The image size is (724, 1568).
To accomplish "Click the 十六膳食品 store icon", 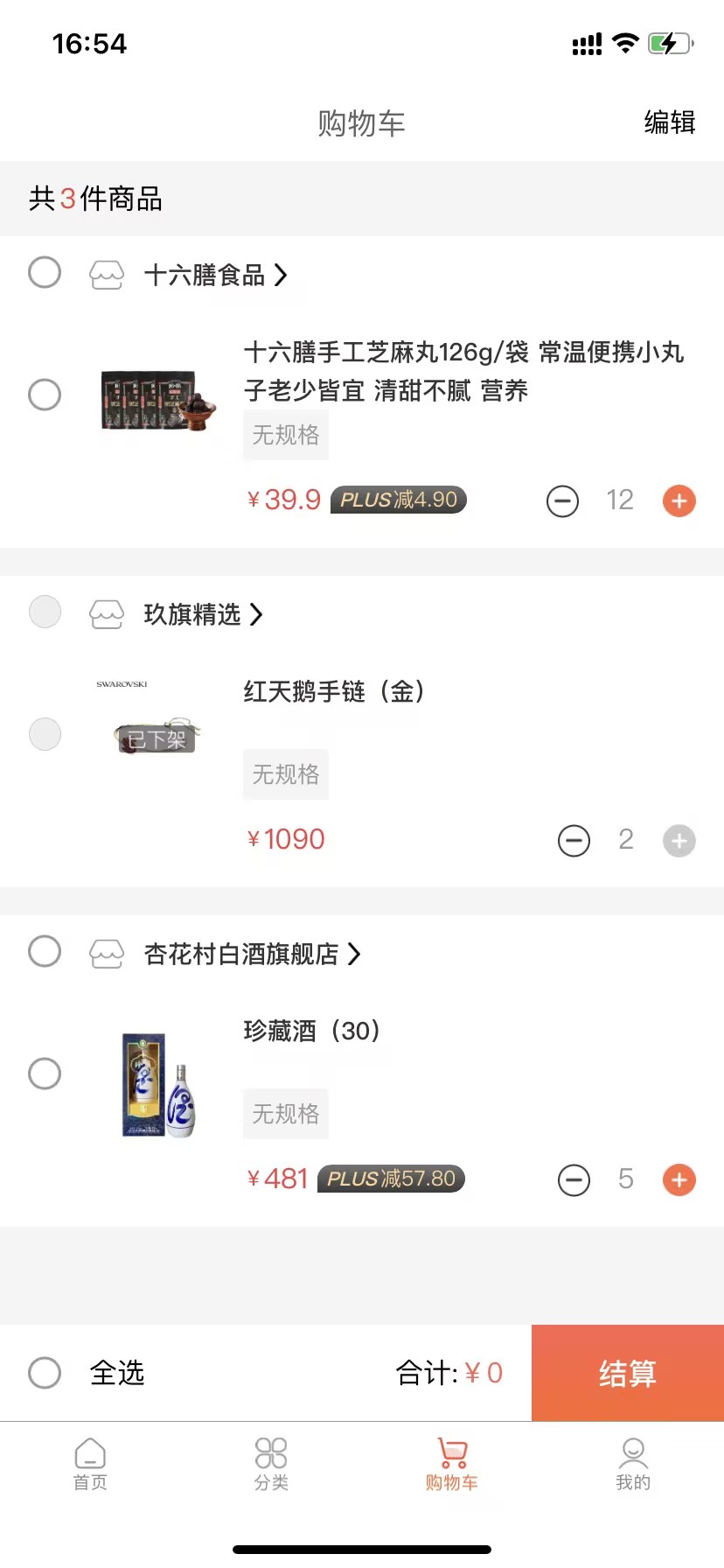I will tap(106, 275).
